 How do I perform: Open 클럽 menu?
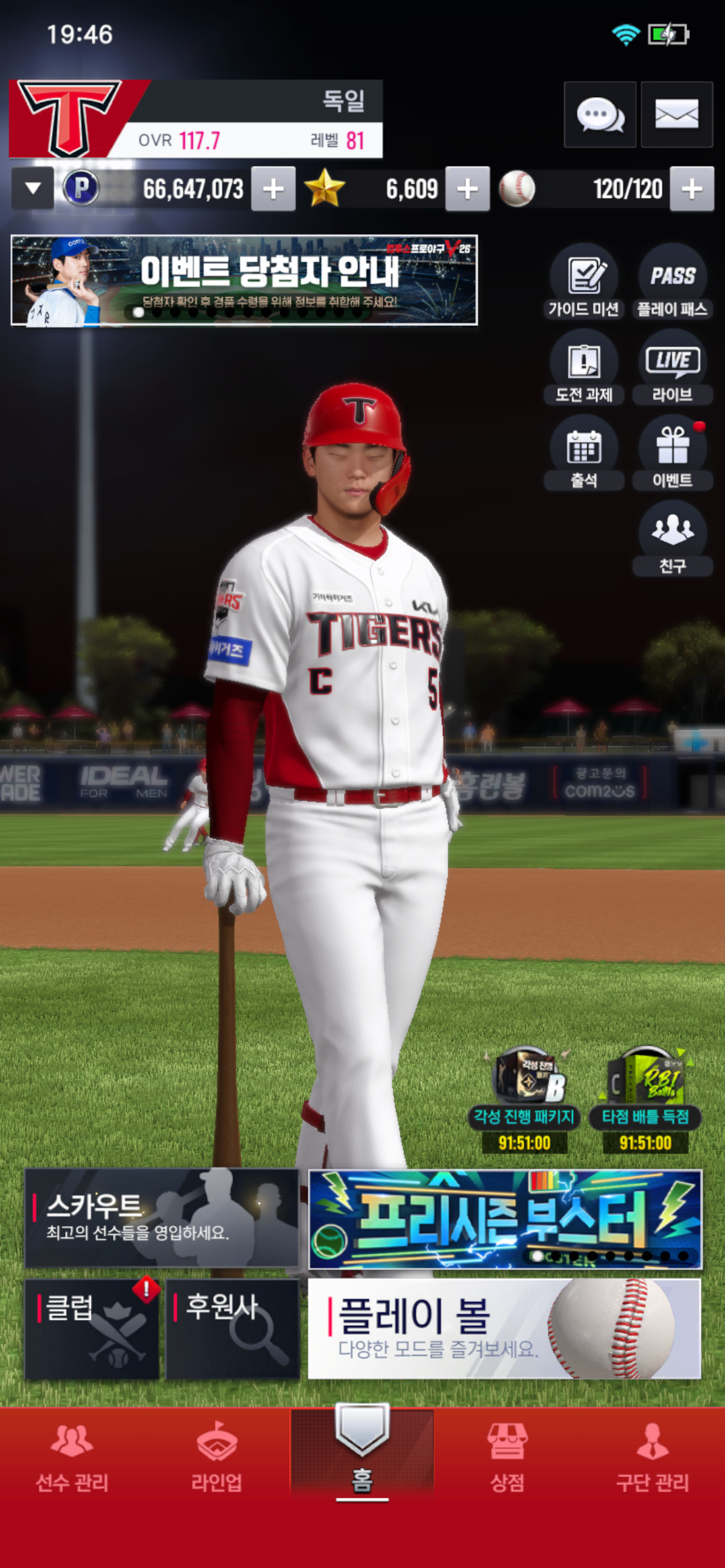92,1329
